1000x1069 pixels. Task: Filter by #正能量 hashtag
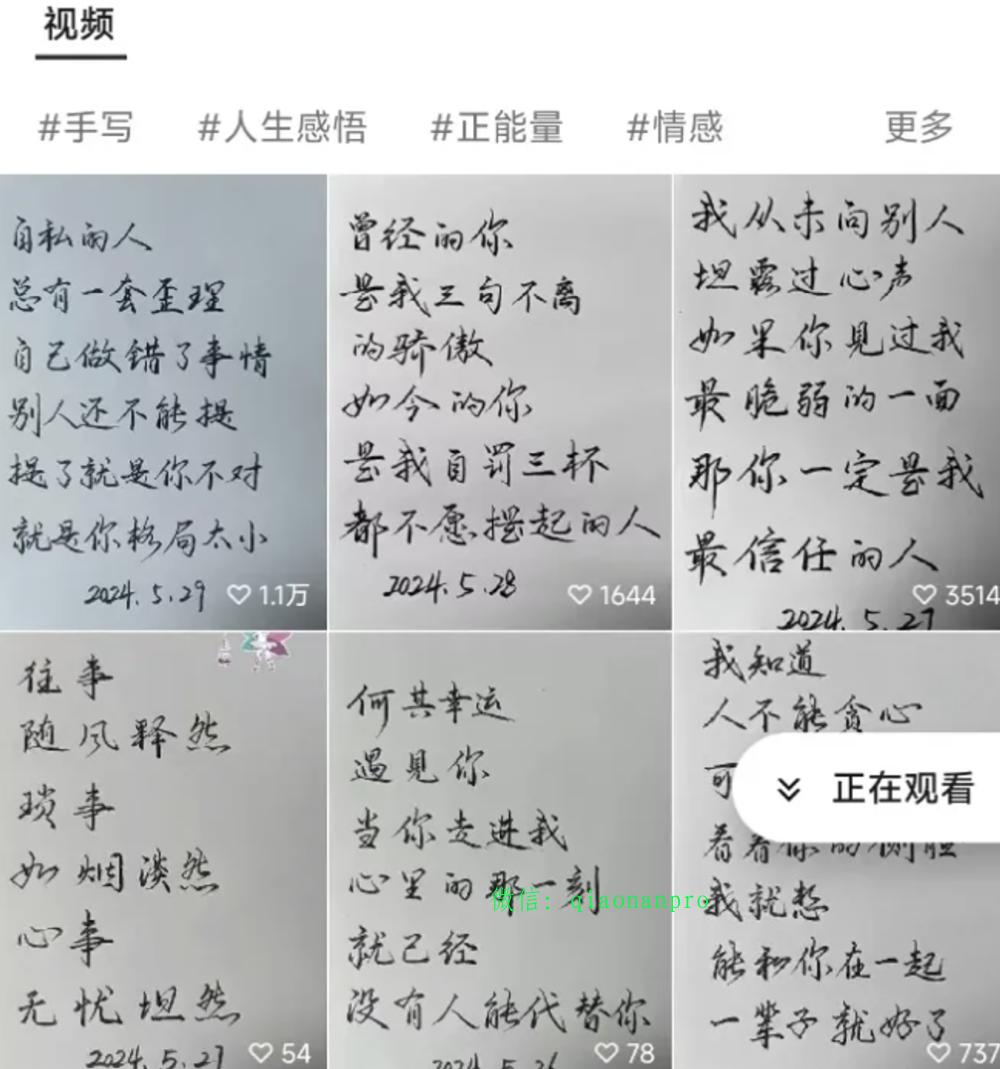click(x=497, y=128)
